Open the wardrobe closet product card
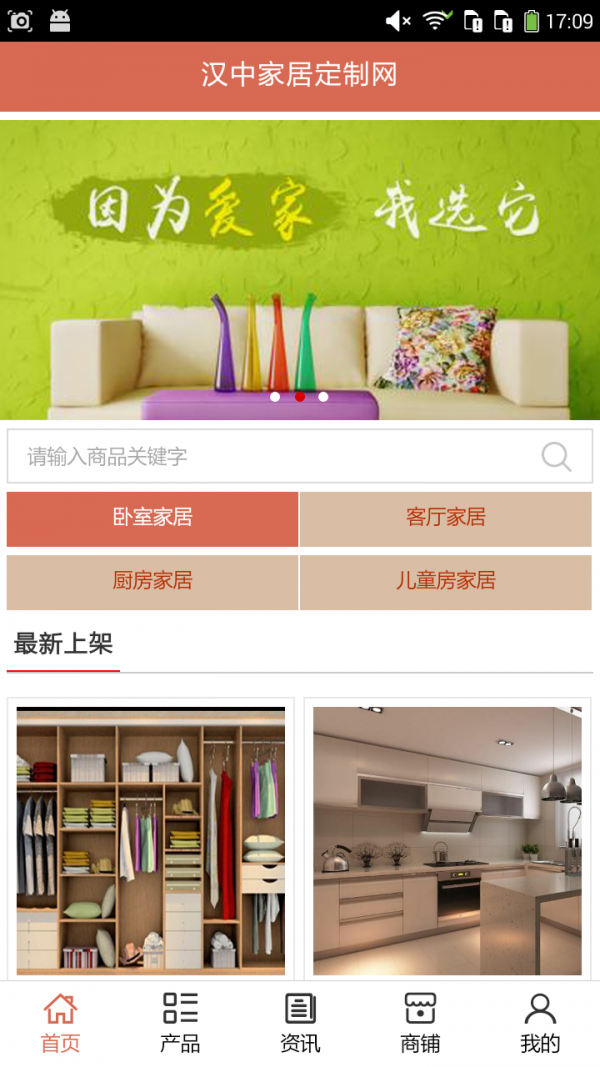This screenshot has height=1067, width=600. click(x=151, y=840)
